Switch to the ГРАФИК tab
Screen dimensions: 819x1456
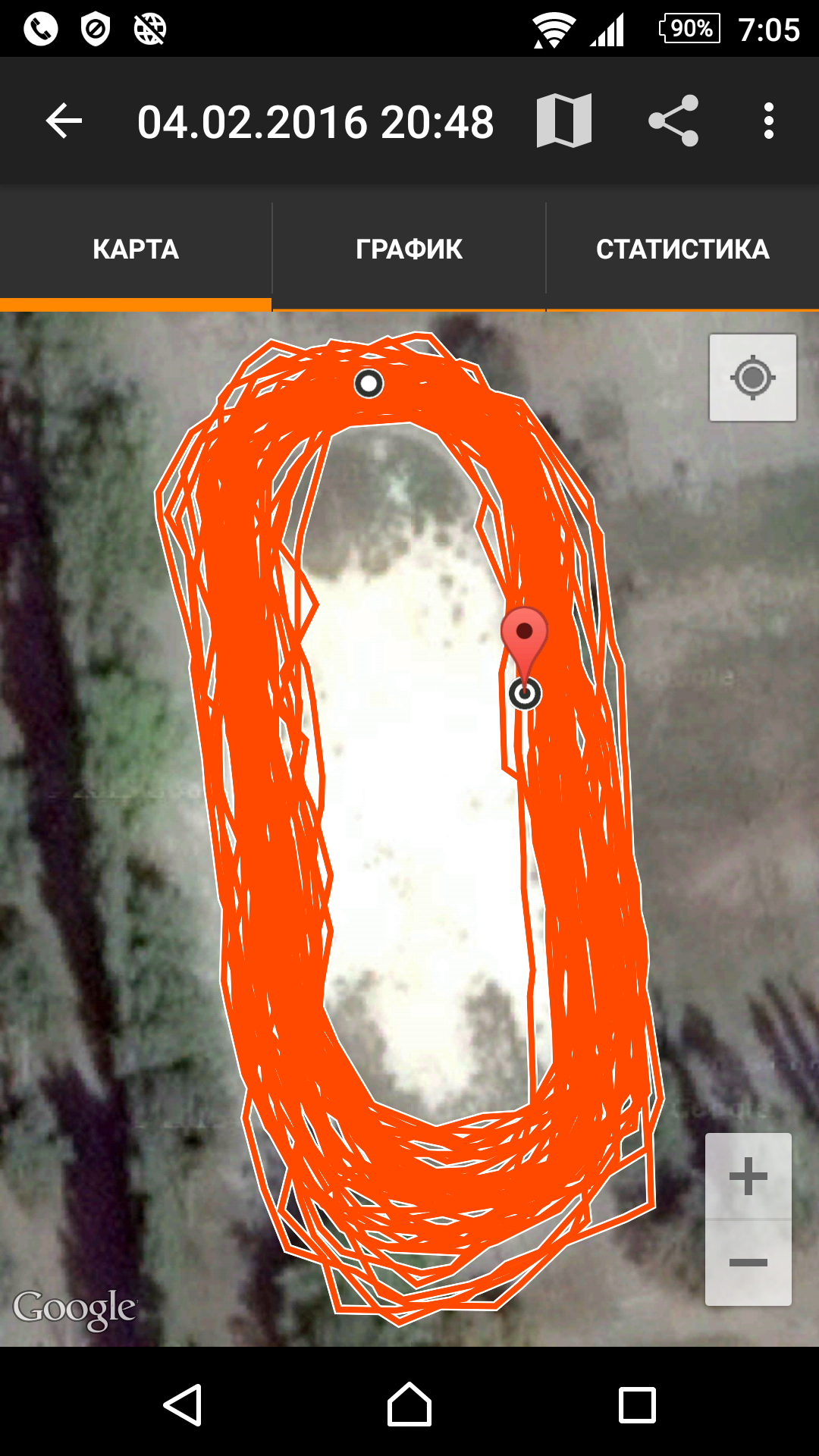409,249
